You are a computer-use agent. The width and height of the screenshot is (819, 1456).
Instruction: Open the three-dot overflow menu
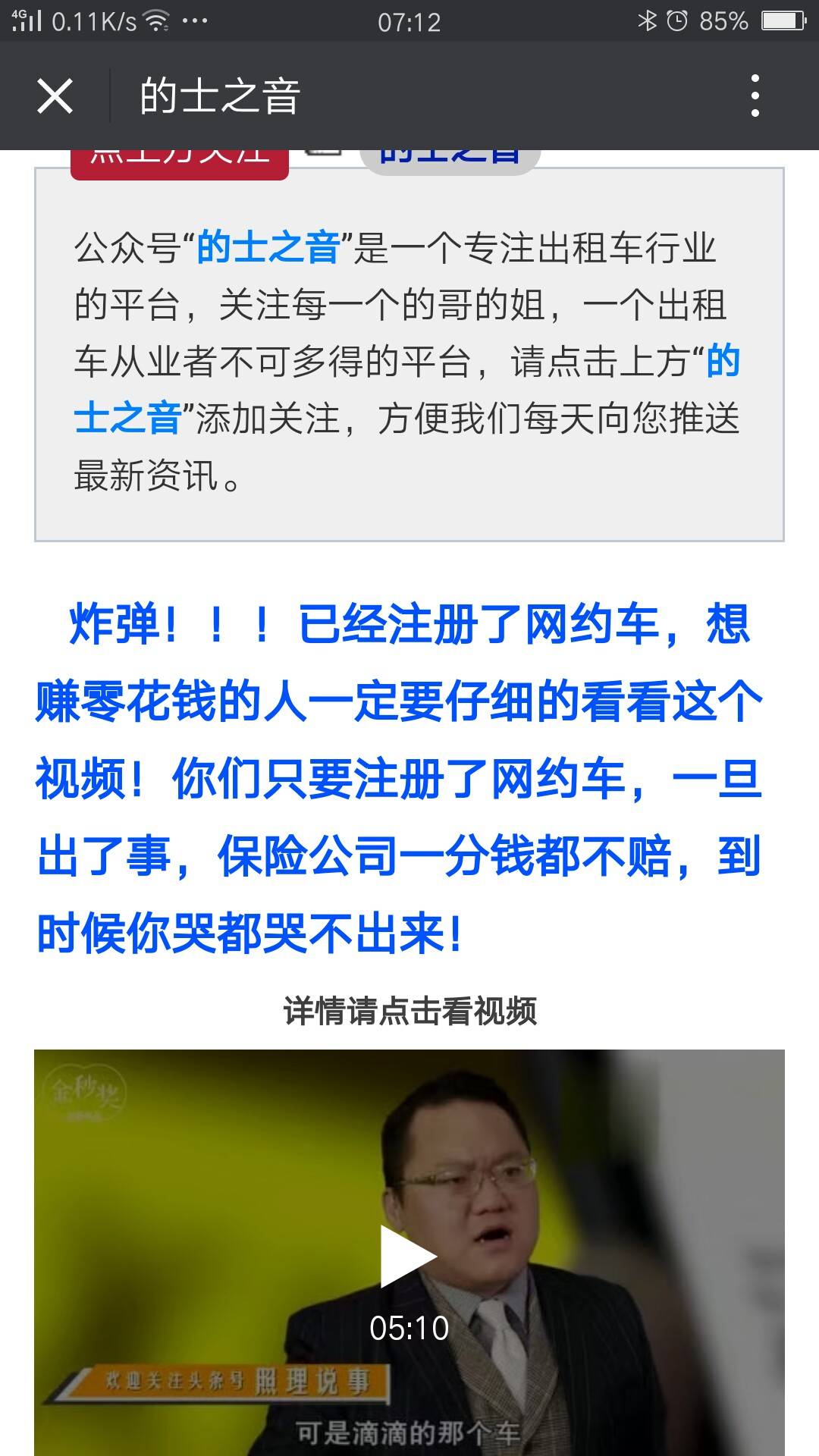click(755, 96)
